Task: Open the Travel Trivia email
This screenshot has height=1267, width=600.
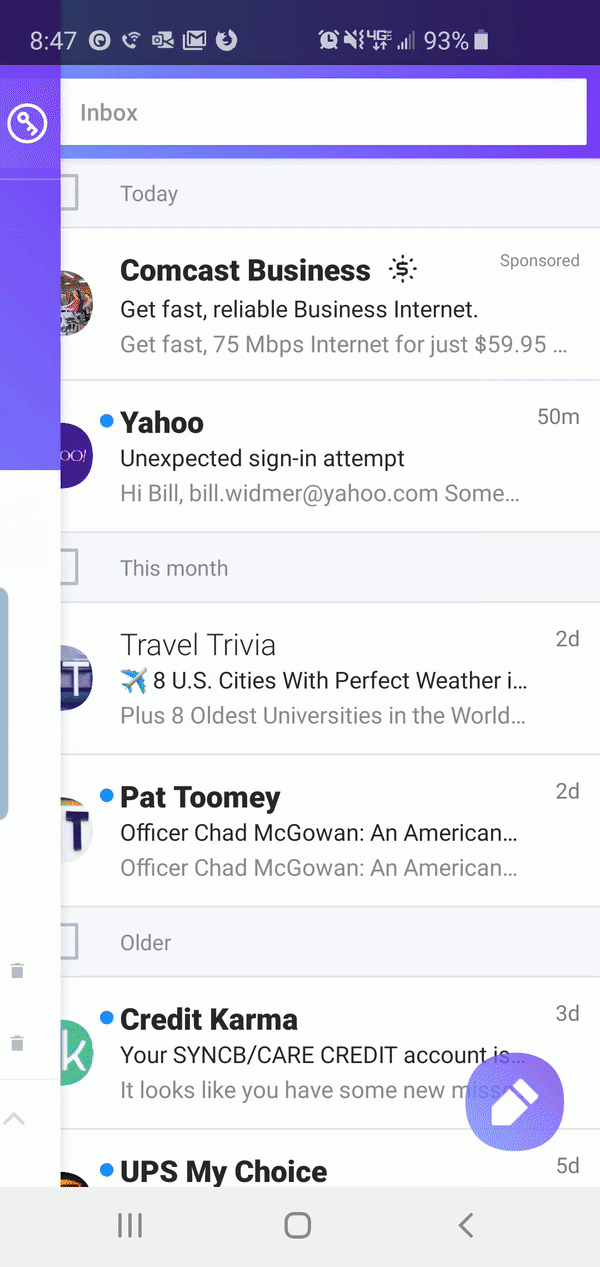Action: 330,679
